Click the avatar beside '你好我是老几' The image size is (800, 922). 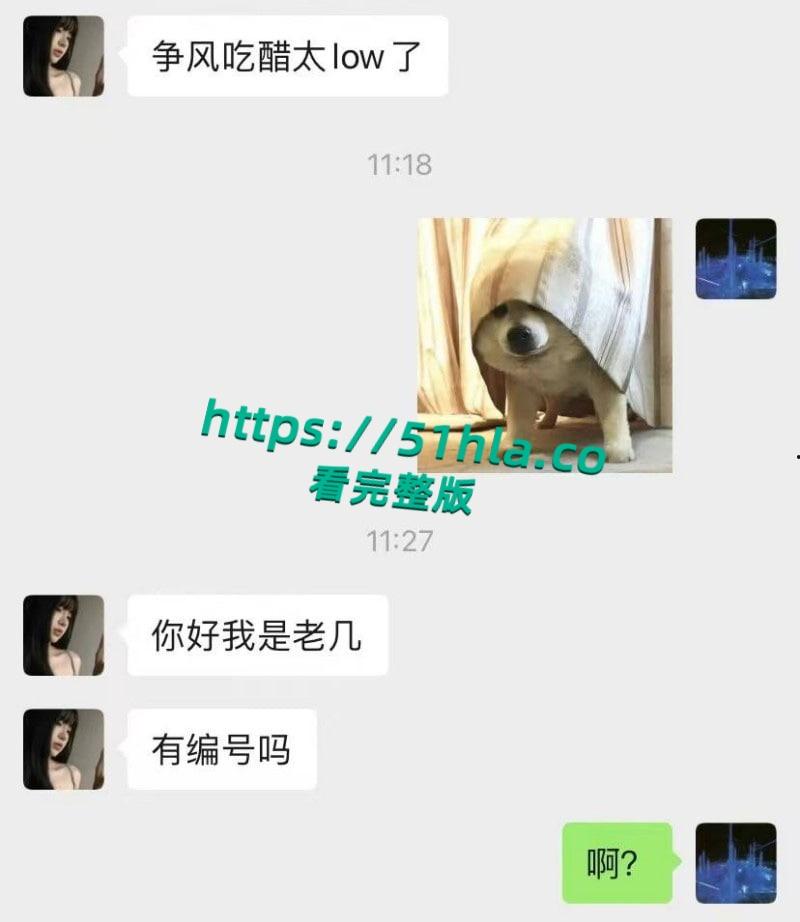(x=62, y=635)
